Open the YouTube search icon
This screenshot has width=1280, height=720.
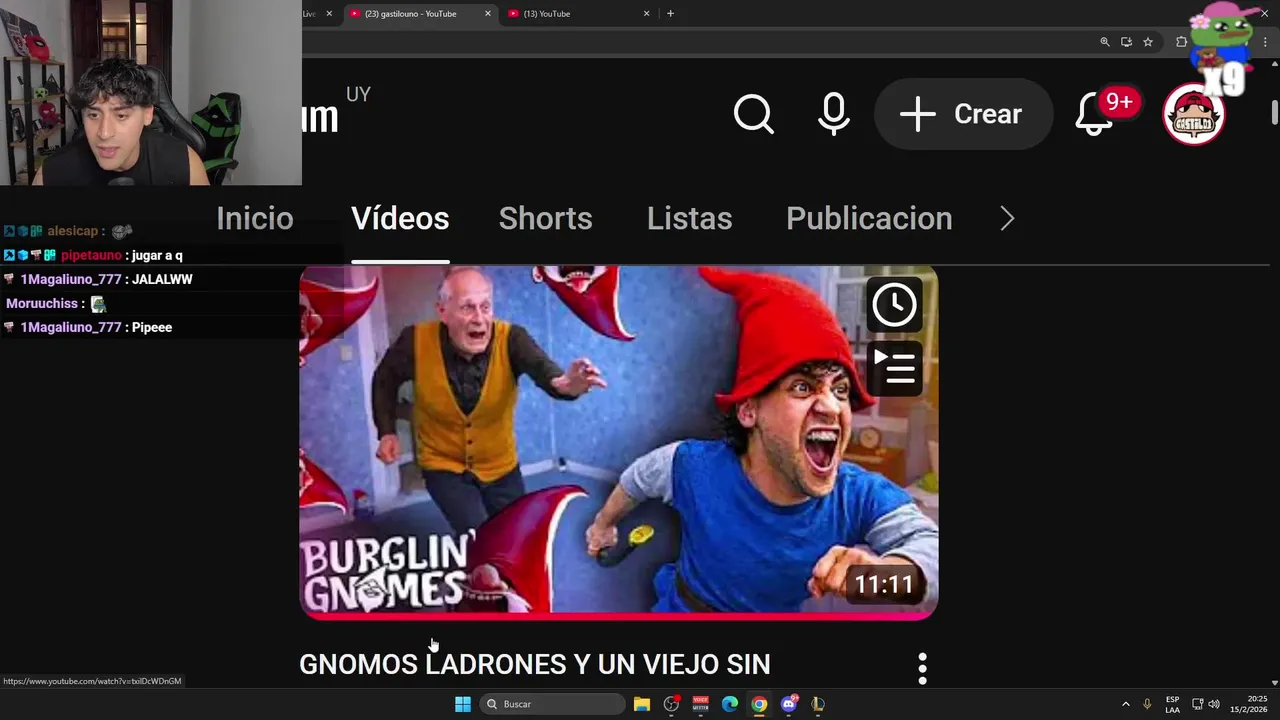click(754, 114)
